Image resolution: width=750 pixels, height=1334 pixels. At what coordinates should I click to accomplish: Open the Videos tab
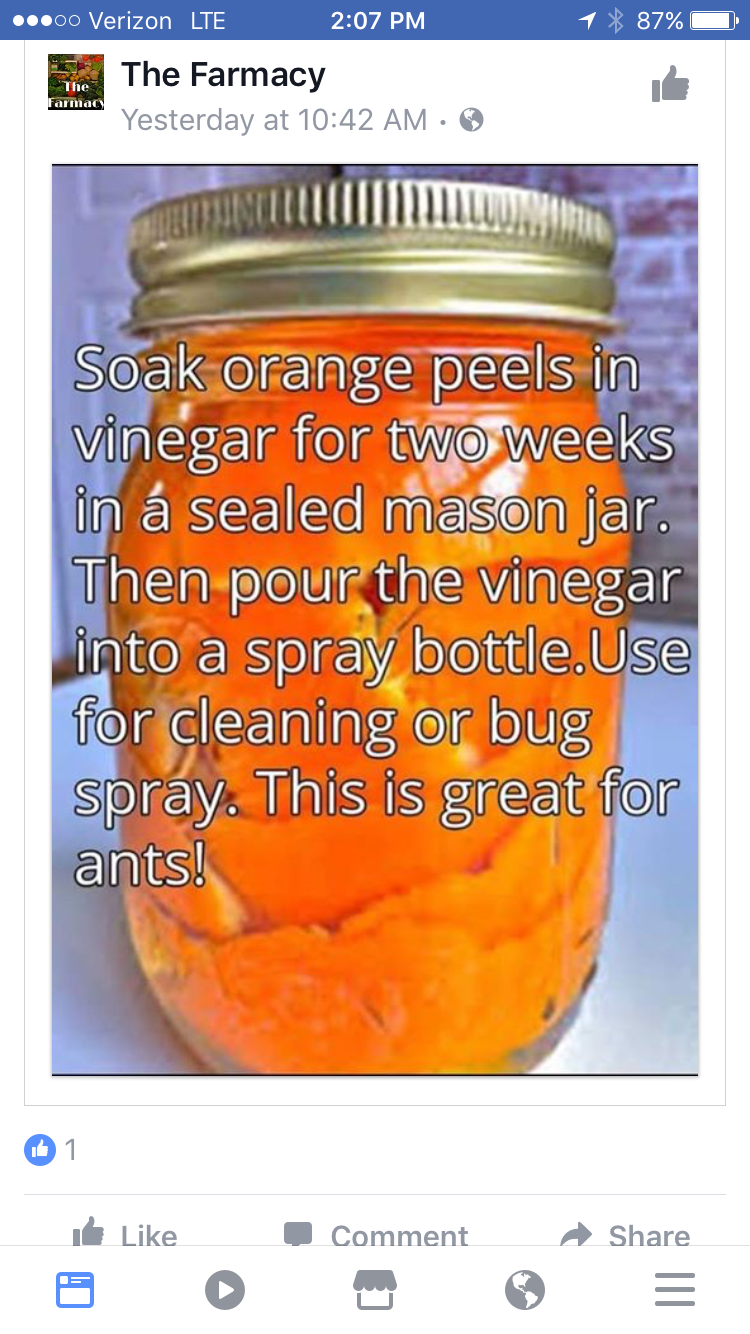[225, 1290]
